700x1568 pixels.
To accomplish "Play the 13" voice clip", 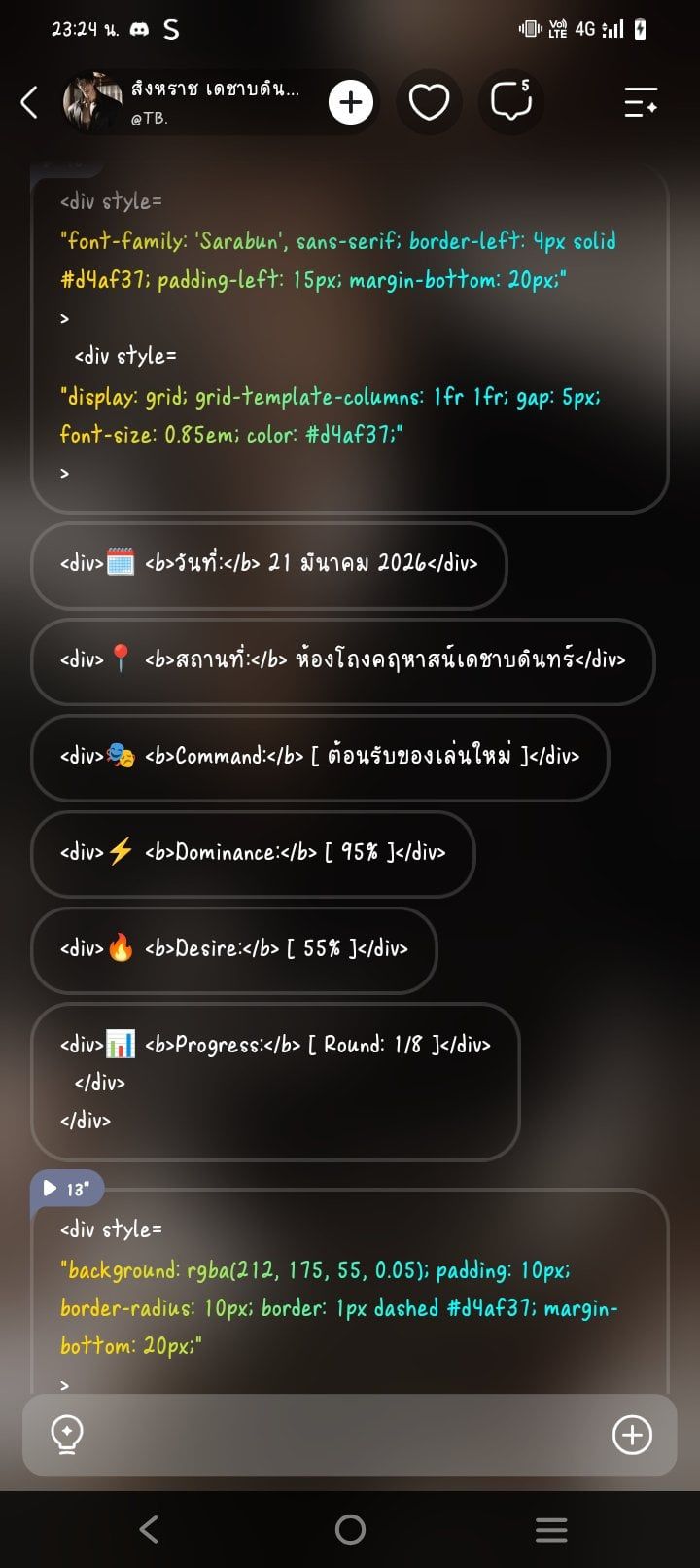I will coord(66,1189).
